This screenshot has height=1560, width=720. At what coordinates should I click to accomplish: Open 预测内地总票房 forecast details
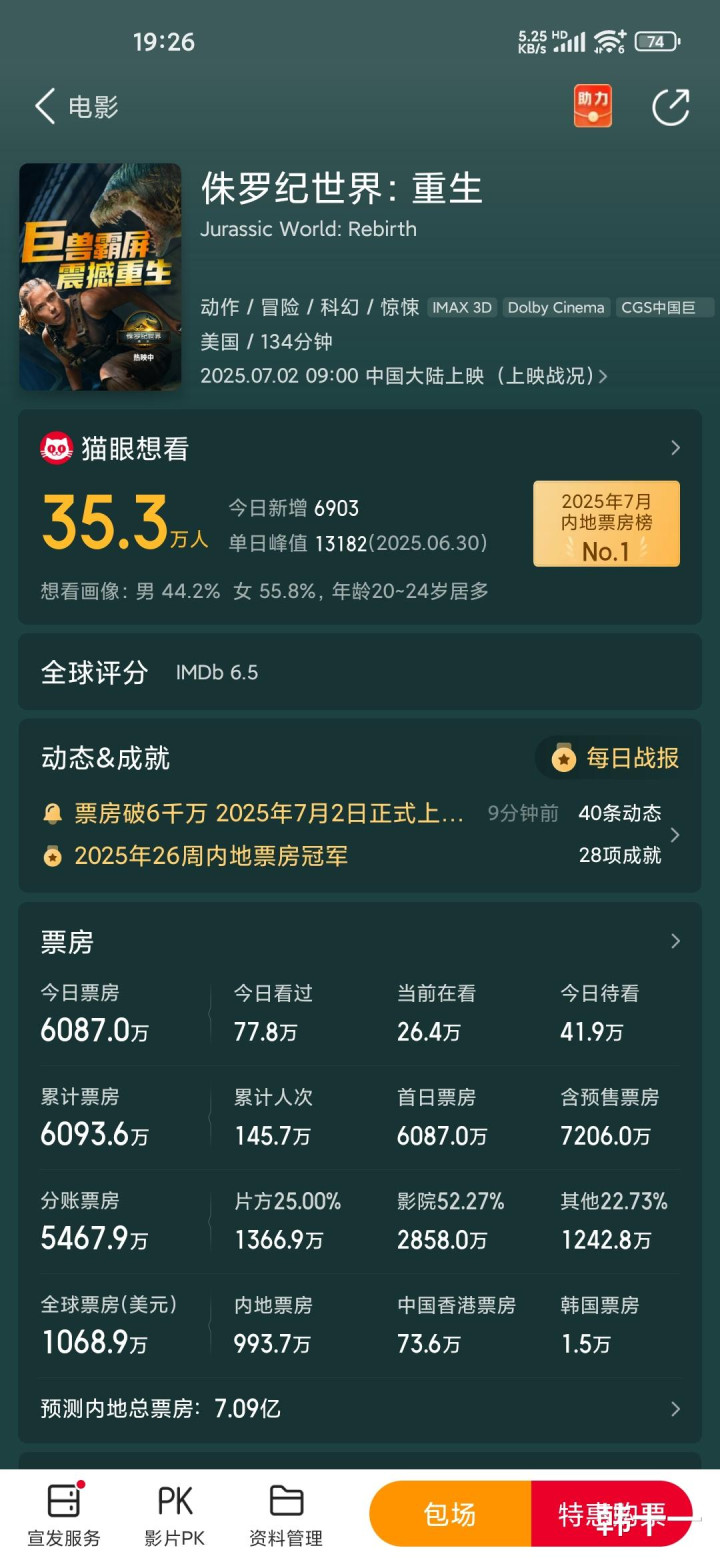coord(360,1409)
